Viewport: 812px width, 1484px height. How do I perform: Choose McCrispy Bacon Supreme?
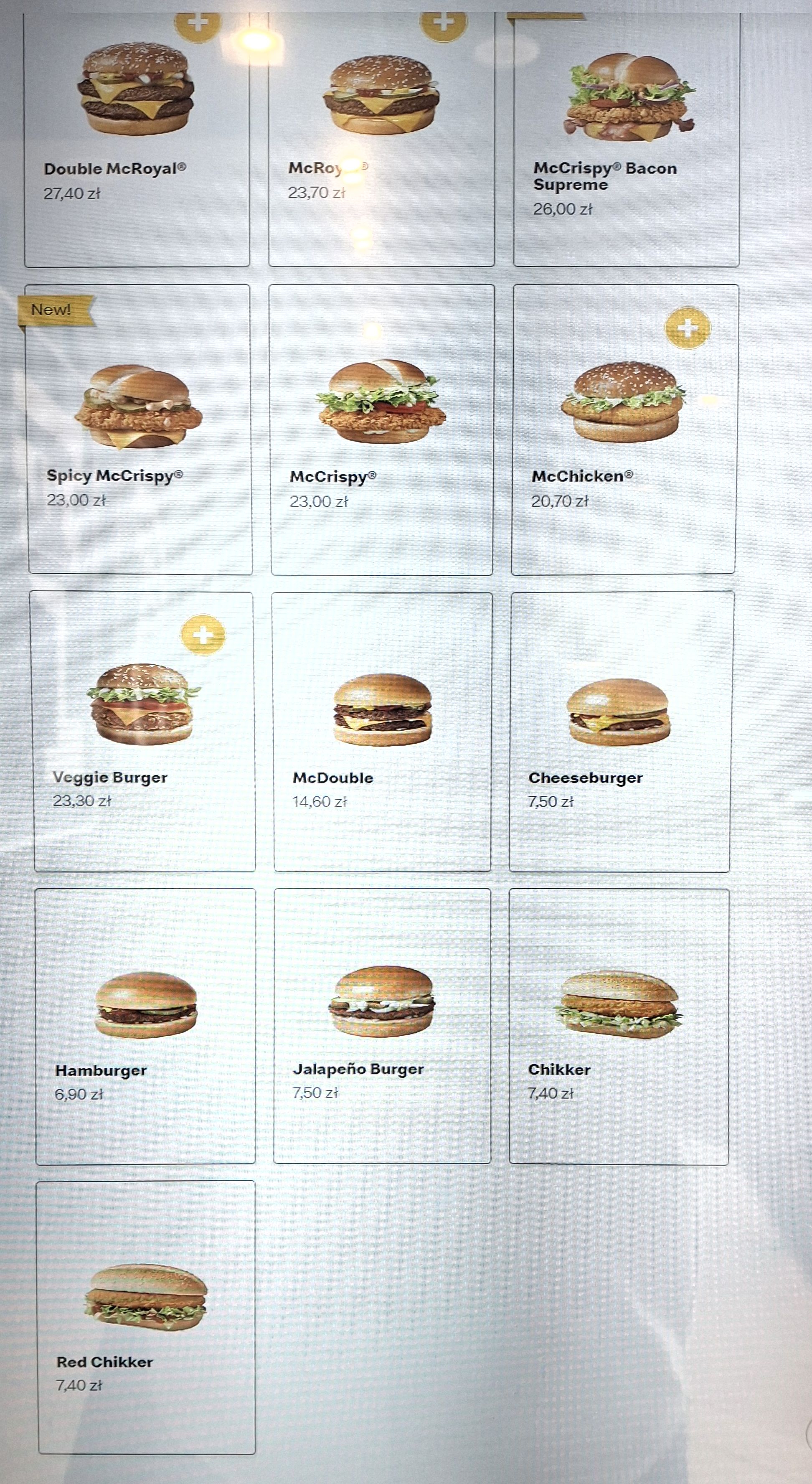point(626,138)
